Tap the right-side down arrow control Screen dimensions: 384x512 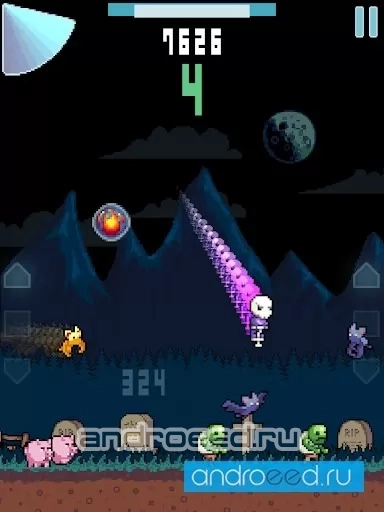pos(366,371)
